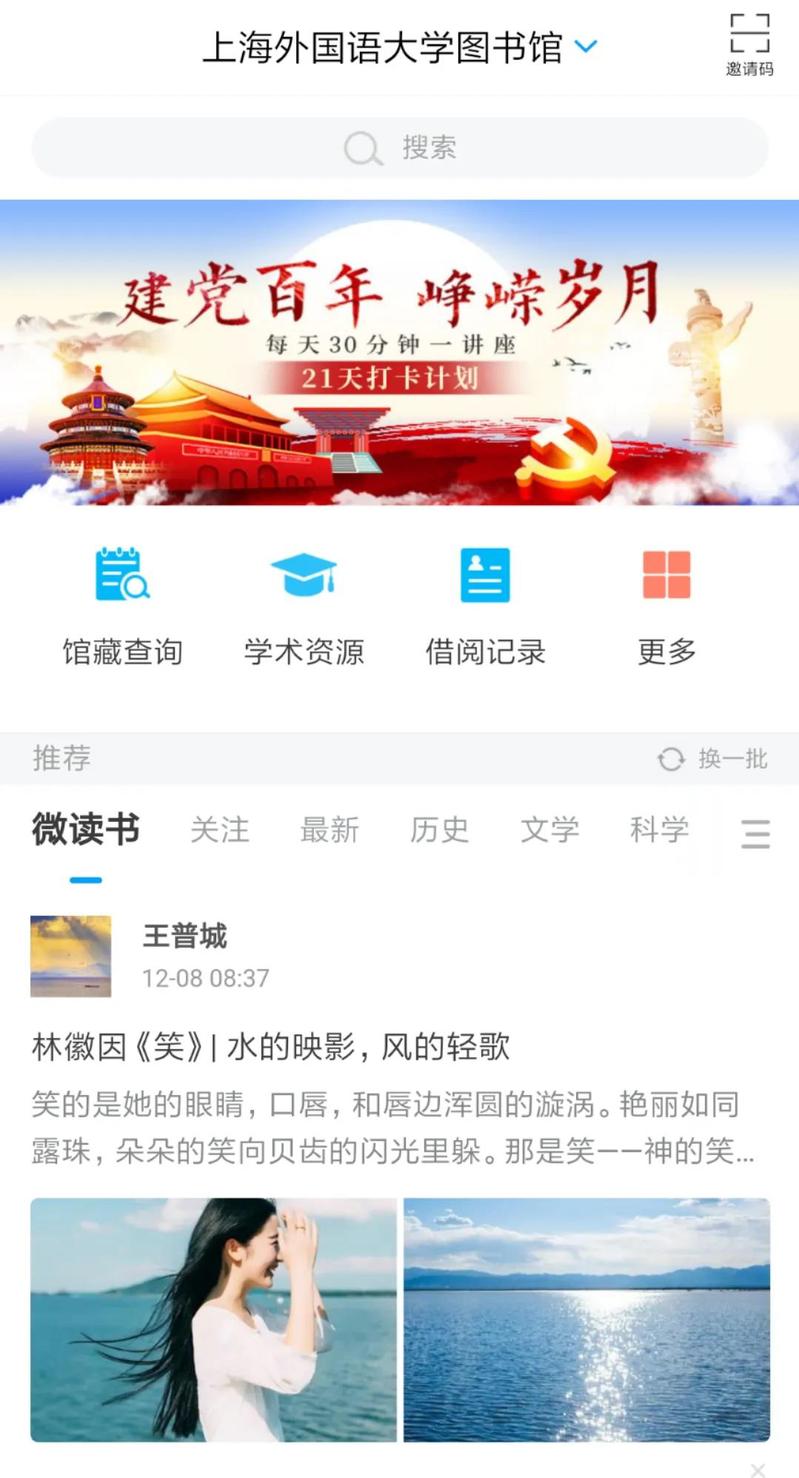Switch to the 关注 tab
The width and height of the screenshot is (799, 1478).
coord(219,830)
